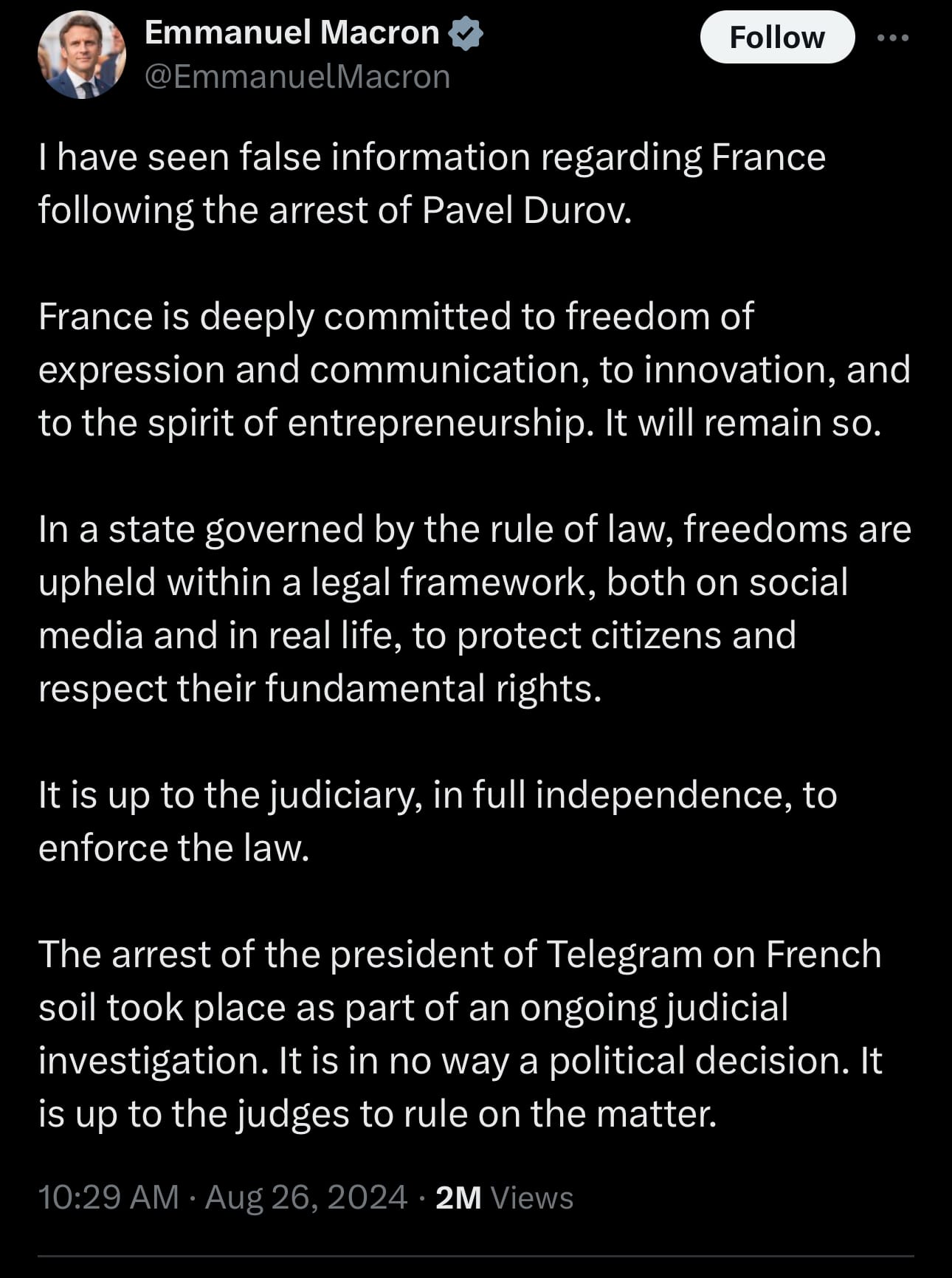Viewport: 952px width, 1278px height.
Task: Follow Emmanuel Macron
Action: point(776,38)
